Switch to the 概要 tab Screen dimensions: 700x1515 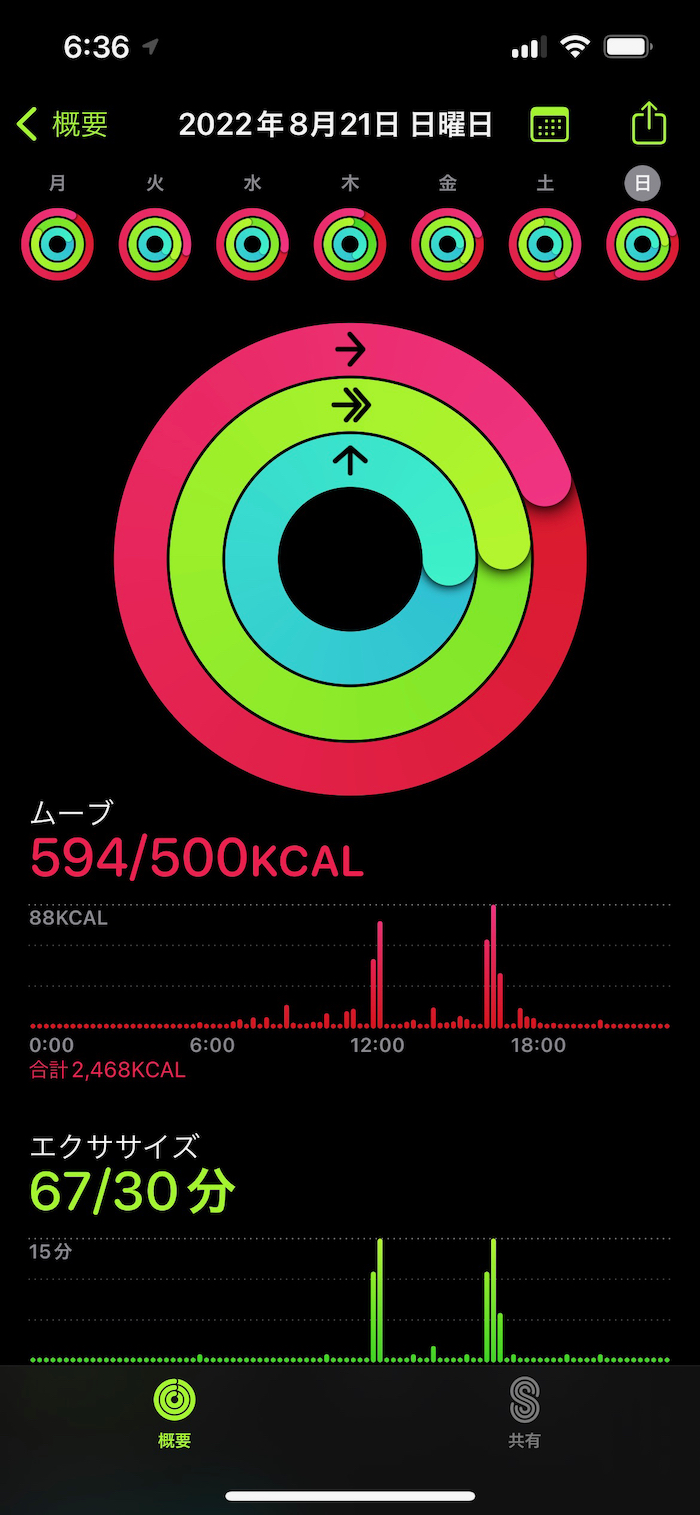tap(175, 1412)
